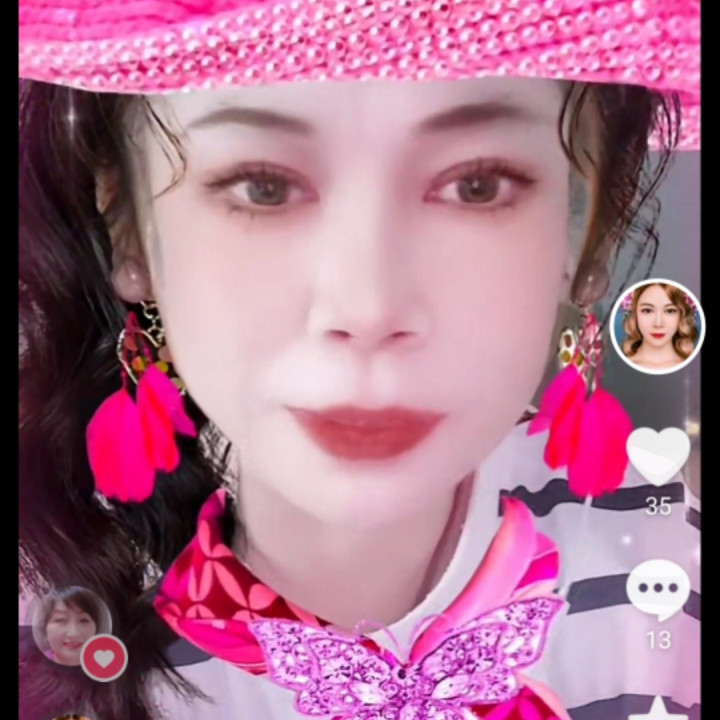Open the creator's round profile avatar
Screen dimensions: 720x720
tap(657, 326)
